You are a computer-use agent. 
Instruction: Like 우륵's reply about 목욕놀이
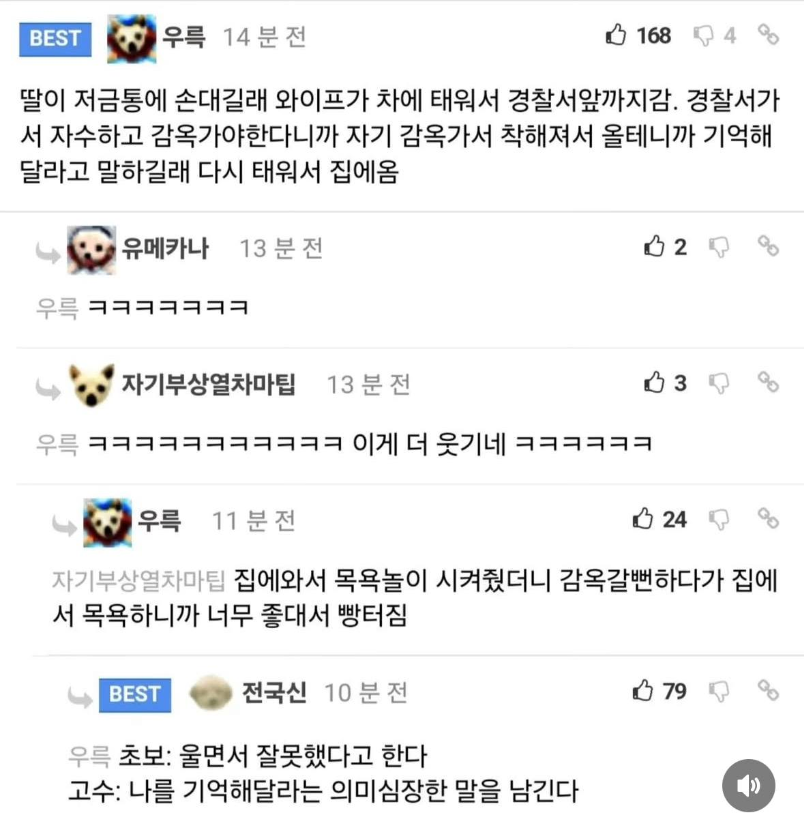[643, 518]
